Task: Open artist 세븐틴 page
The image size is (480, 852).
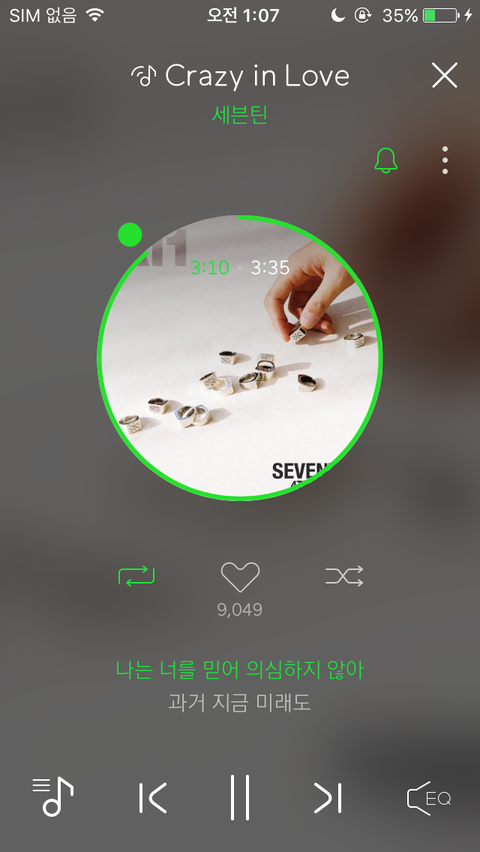Action: (240, 115)
